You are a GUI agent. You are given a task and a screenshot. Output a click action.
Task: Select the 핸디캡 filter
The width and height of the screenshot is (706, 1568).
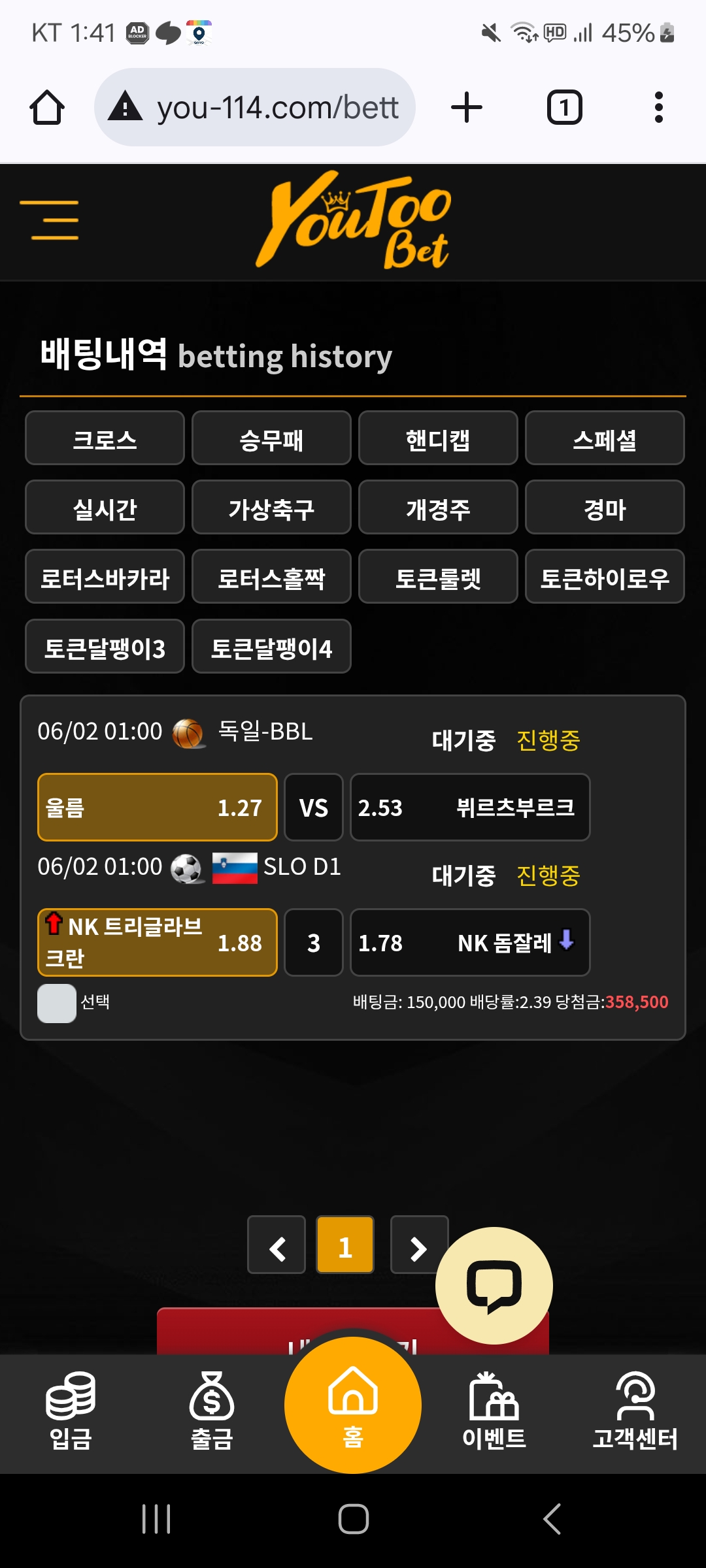[x=438, y=438]
